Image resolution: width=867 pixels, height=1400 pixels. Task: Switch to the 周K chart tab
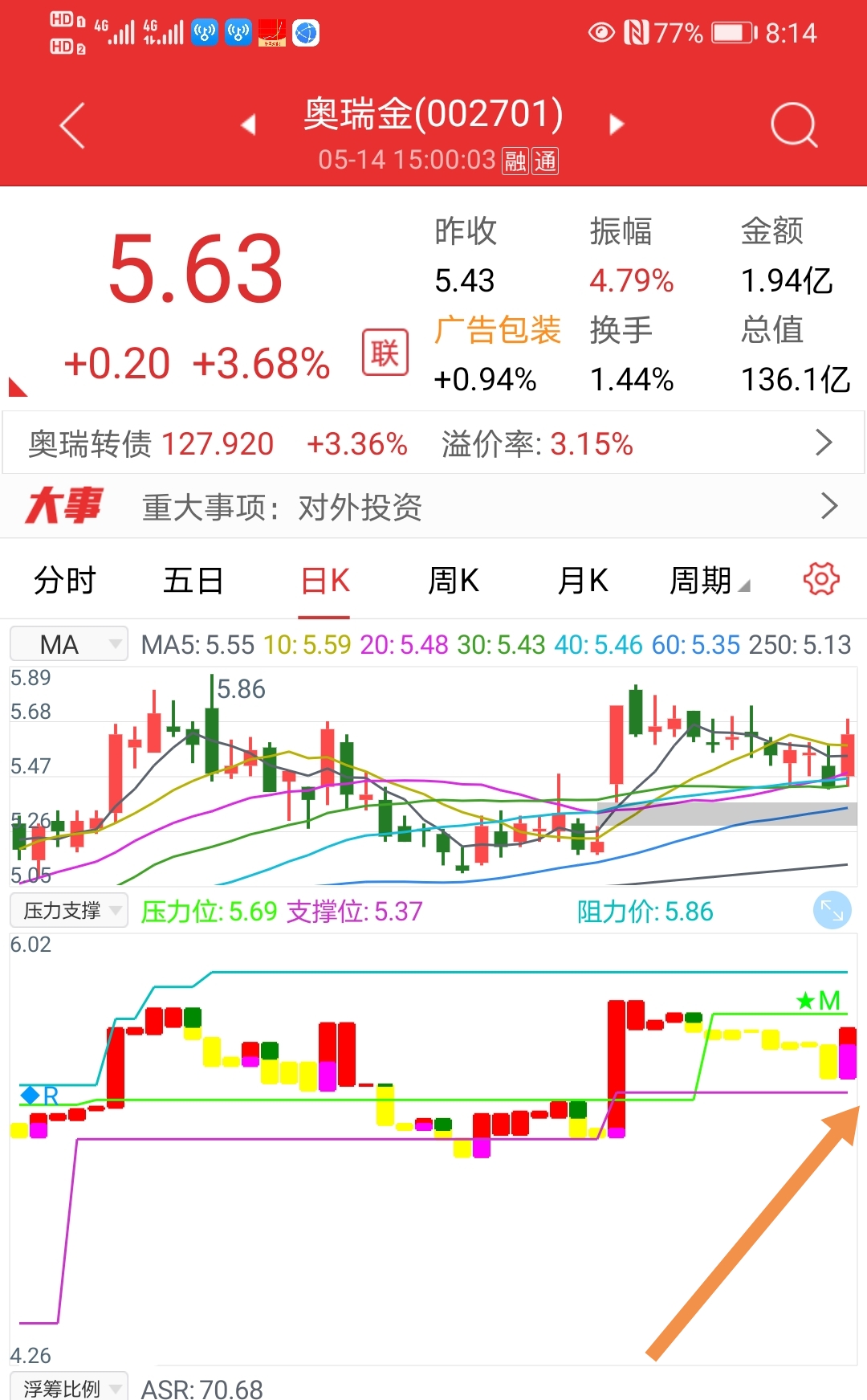454,580
